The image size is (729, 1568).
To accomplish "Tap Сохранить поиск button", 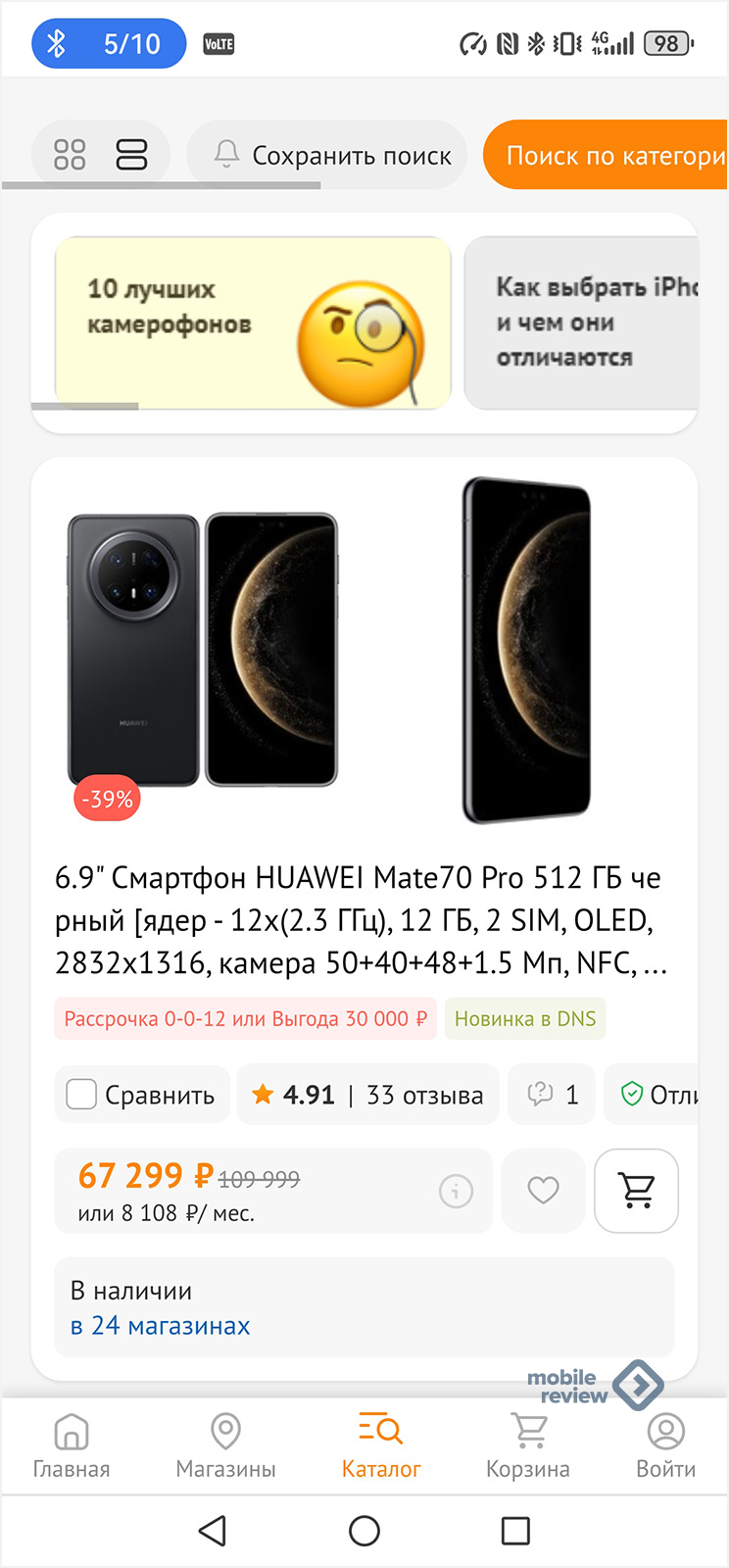I will tap(332, 155).
